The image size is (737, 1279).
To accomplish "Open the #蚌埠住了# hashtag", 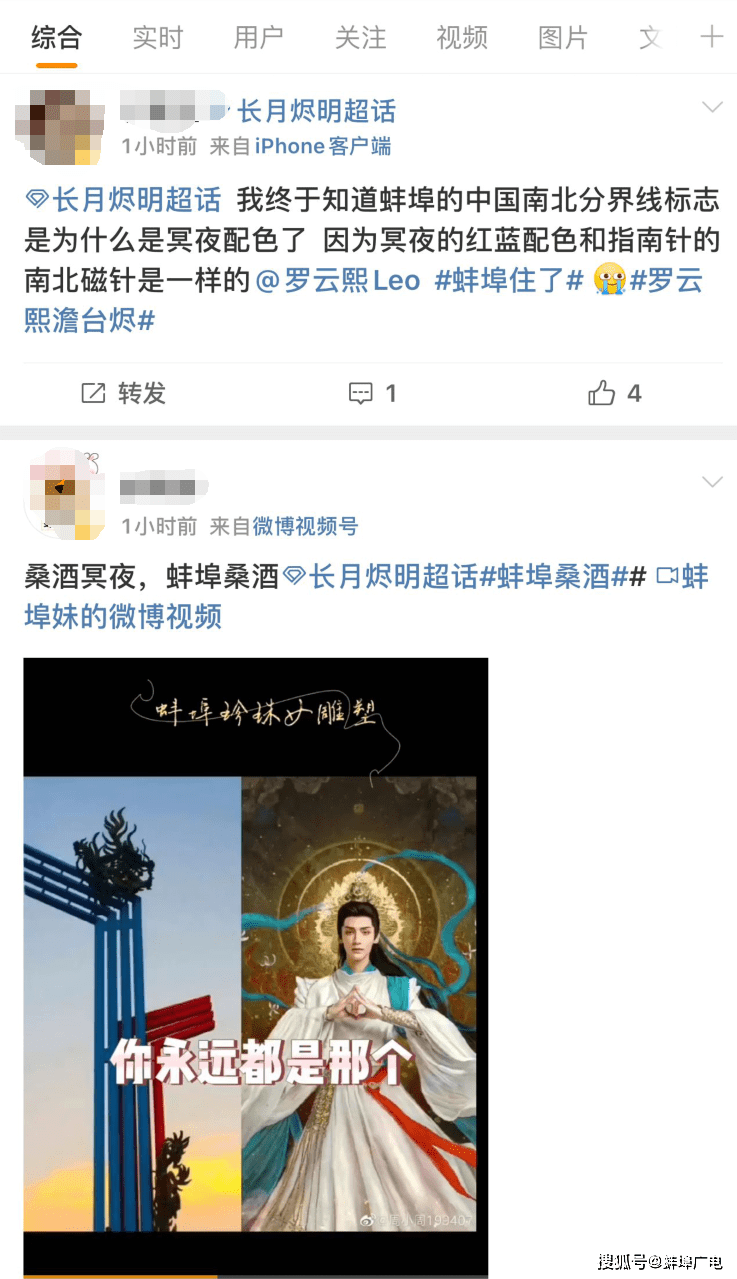I will [509, 281].
